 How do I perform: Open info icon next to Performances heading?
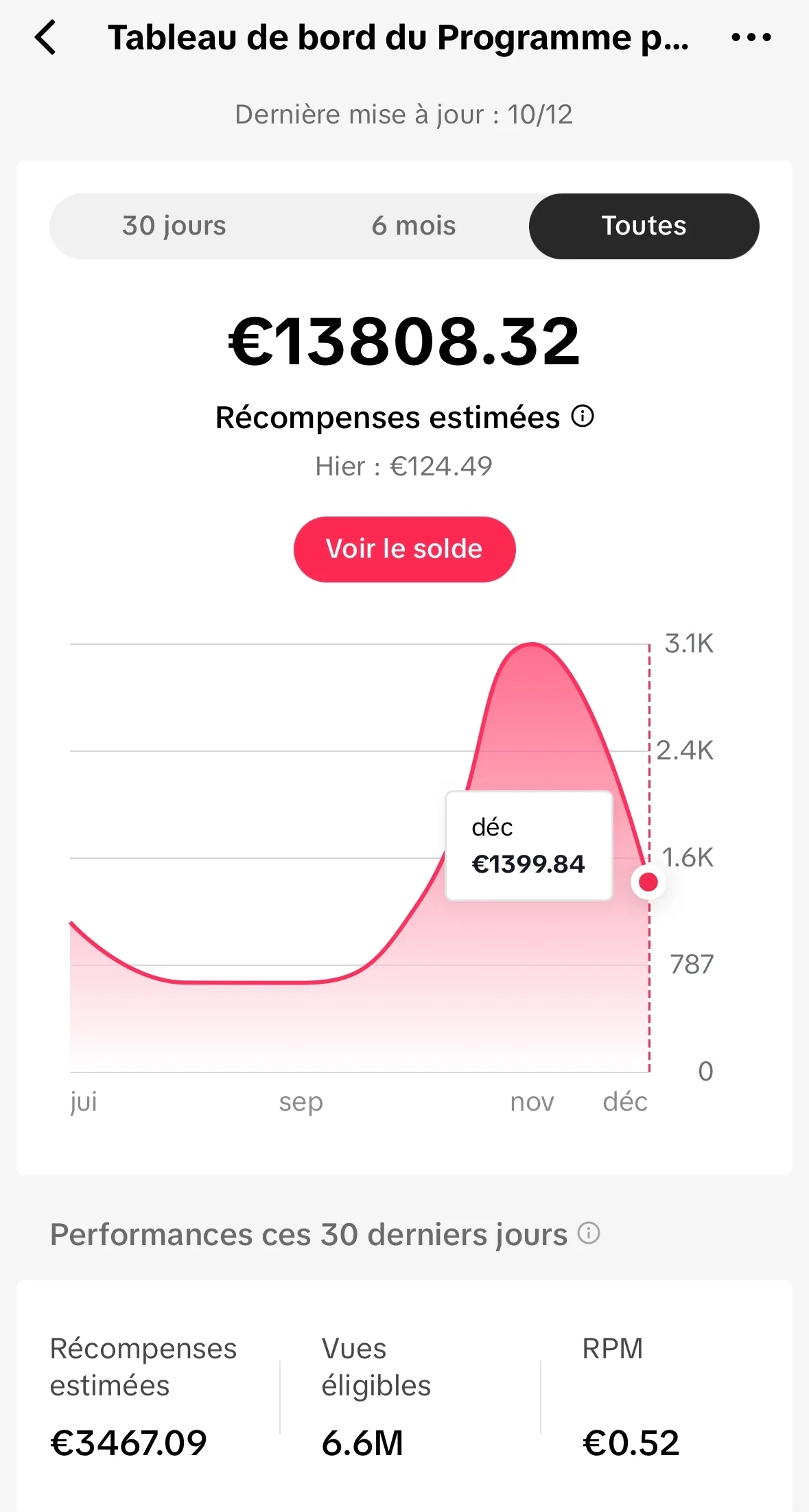pos(589,1233)
